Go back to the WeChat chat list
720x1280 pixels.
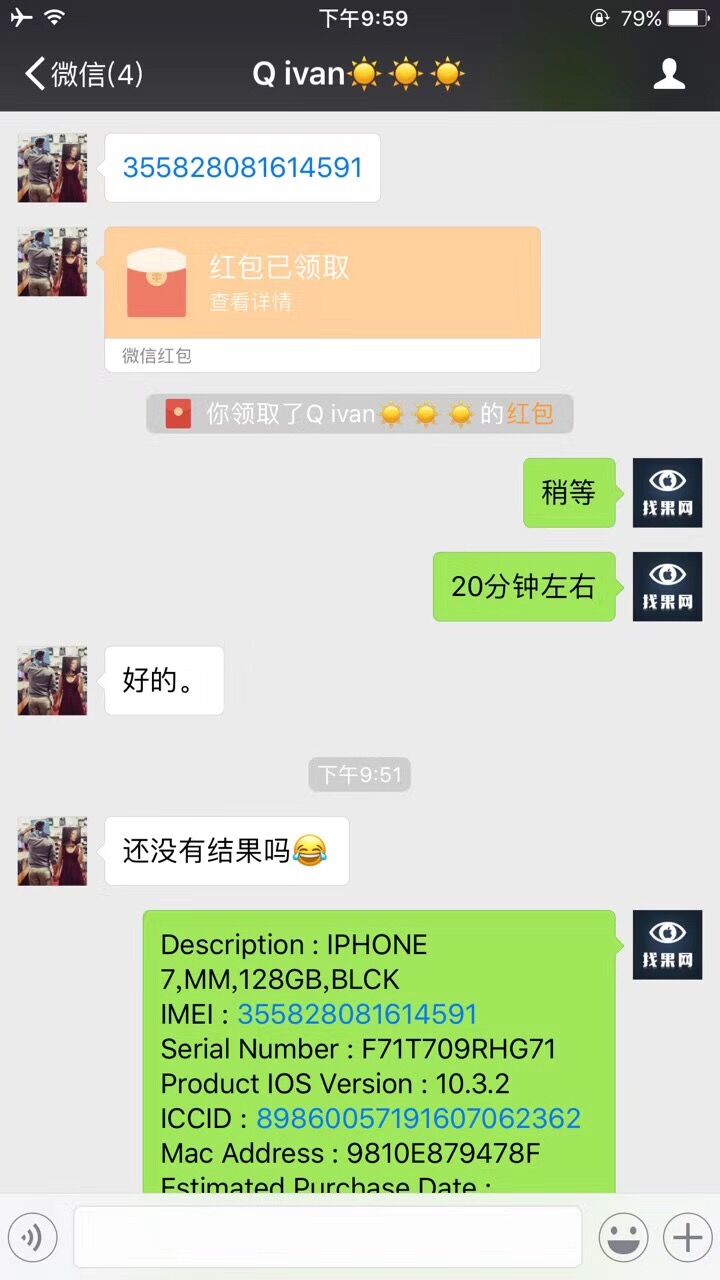pos(82,74)
